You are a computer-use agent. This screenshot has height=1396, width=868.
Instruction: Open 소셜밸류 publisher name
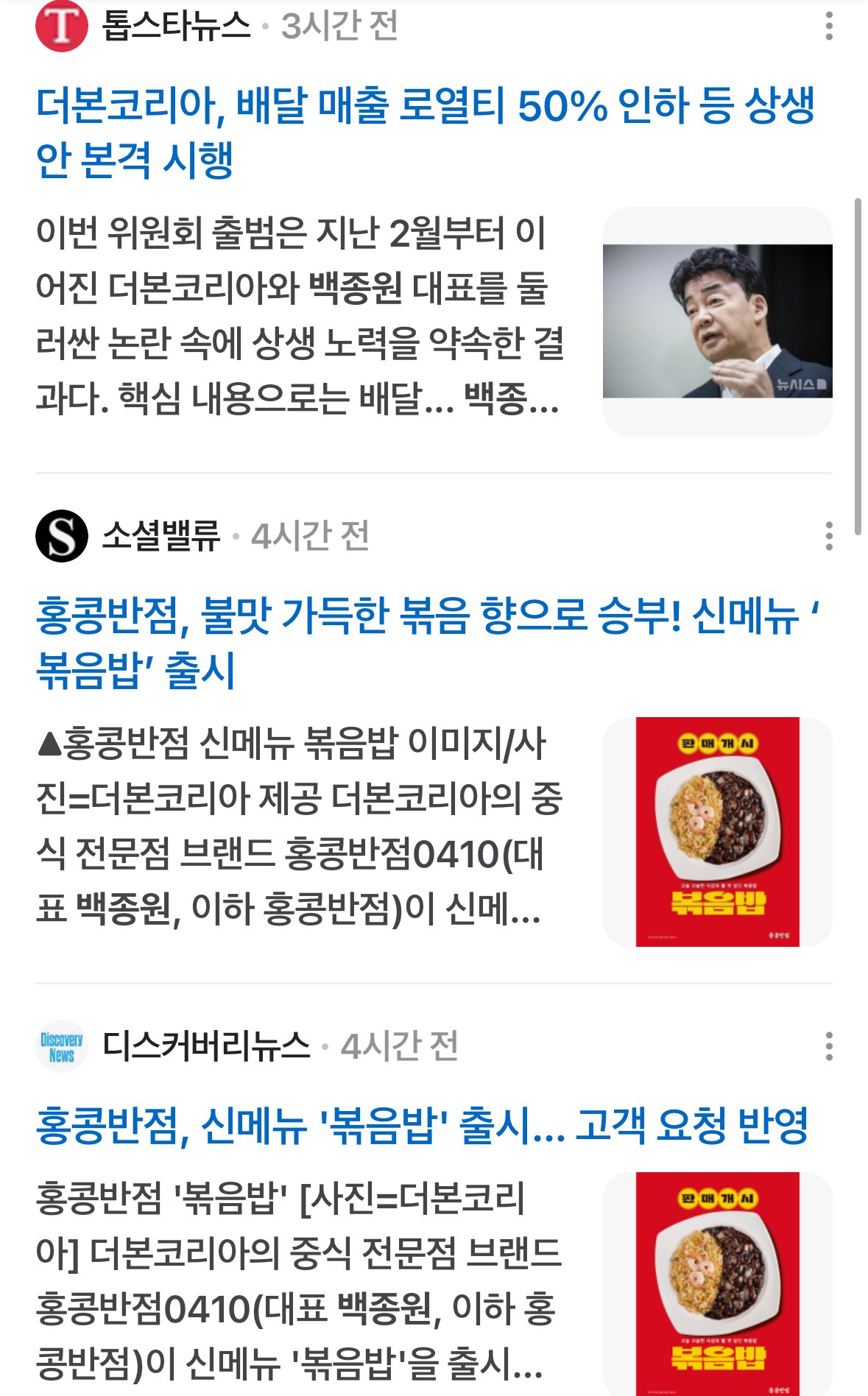[x=160, y=536]
